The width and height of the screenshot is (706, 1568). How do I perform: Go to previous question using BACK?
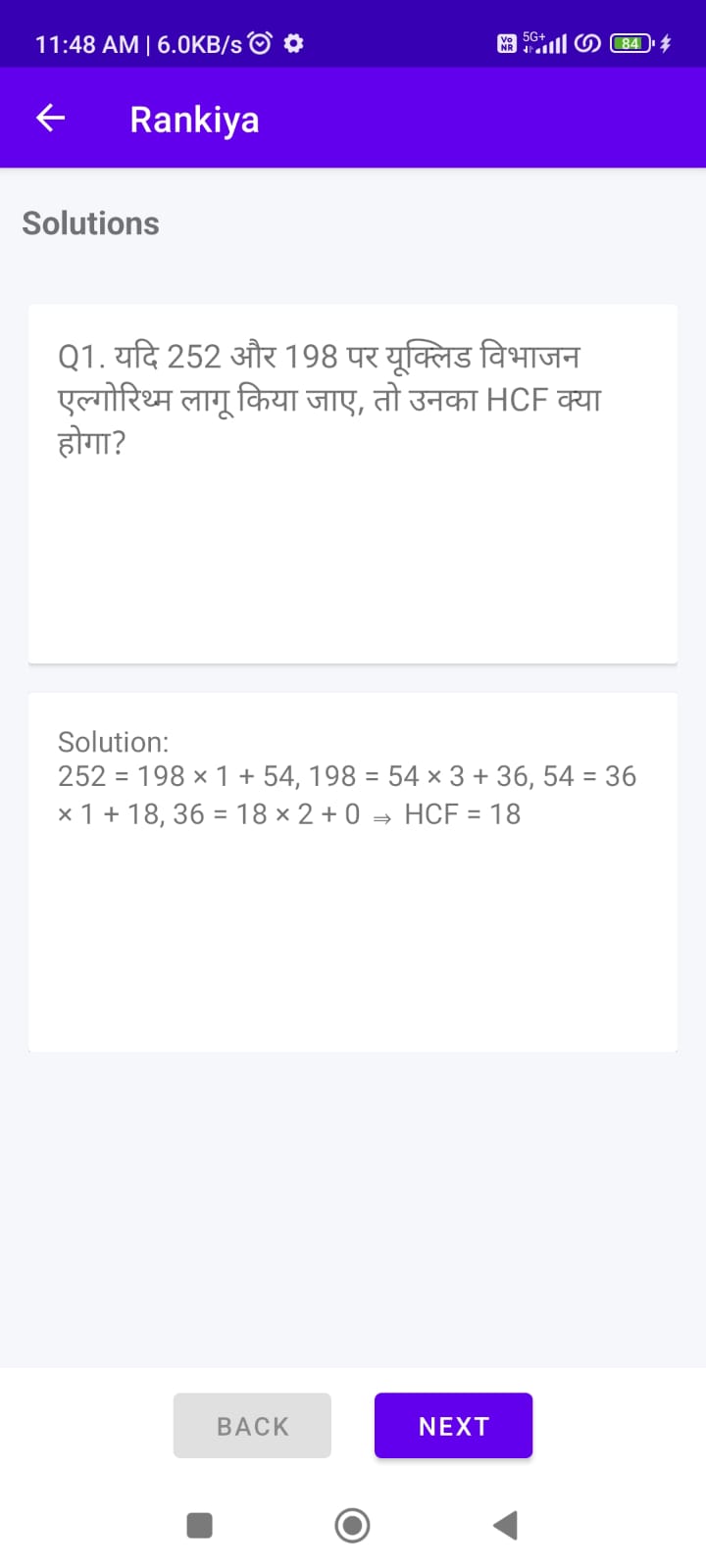point(252,1425)
